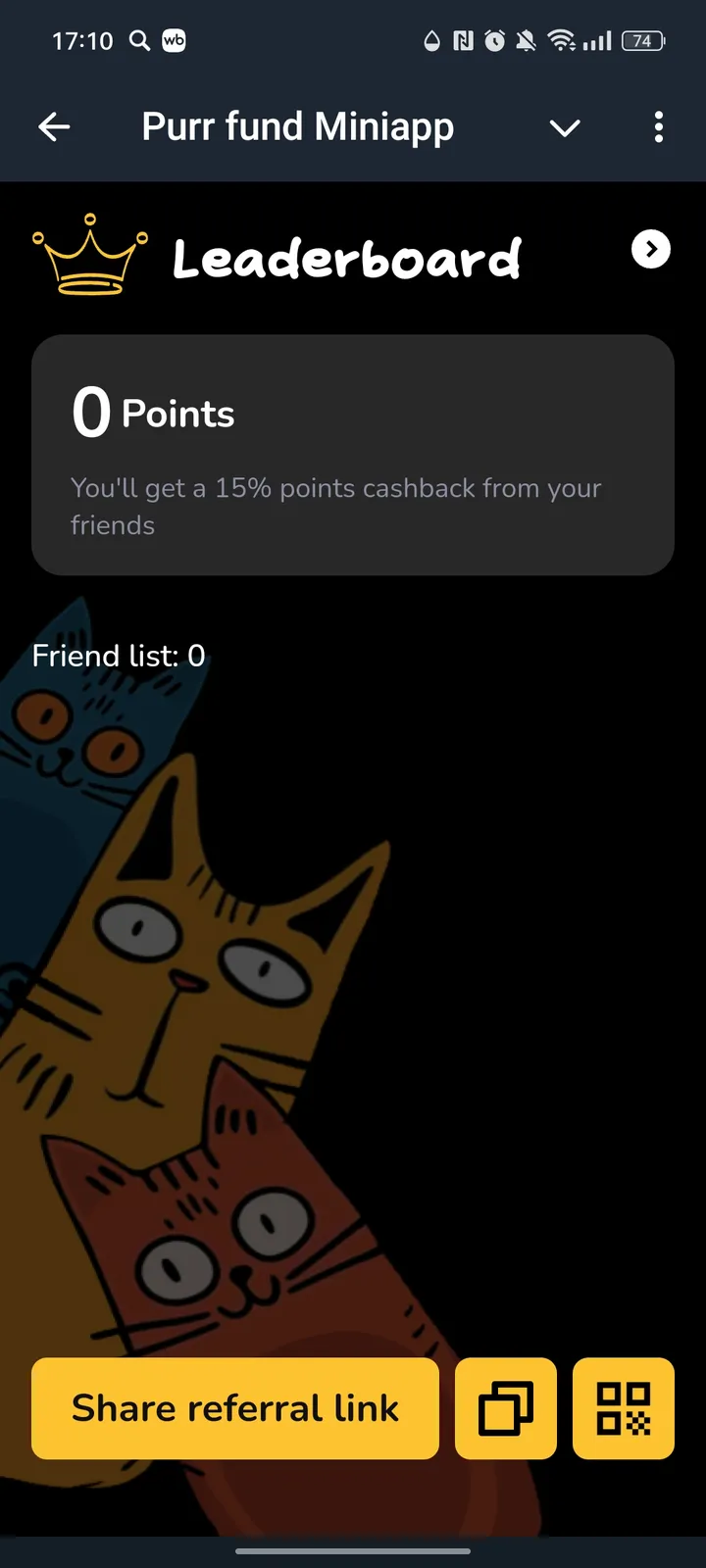This screenshot has width=706, height=1568.
Task: Tap the alarm clock status icon
Action: [493, 41]
